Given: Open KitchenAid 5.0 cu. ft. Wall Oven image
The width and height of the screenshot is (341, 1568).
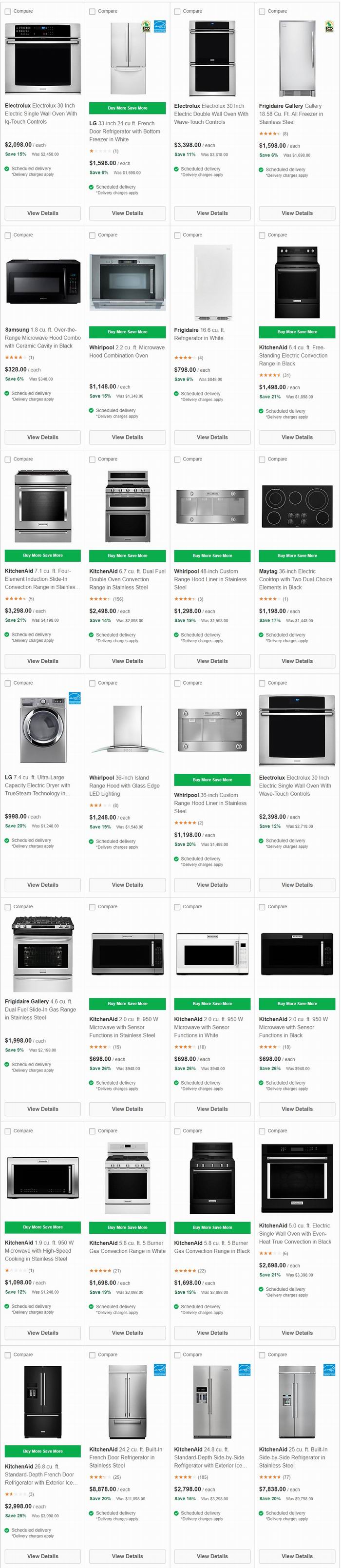Looking at the screenshot, I should click(297, 1178).
